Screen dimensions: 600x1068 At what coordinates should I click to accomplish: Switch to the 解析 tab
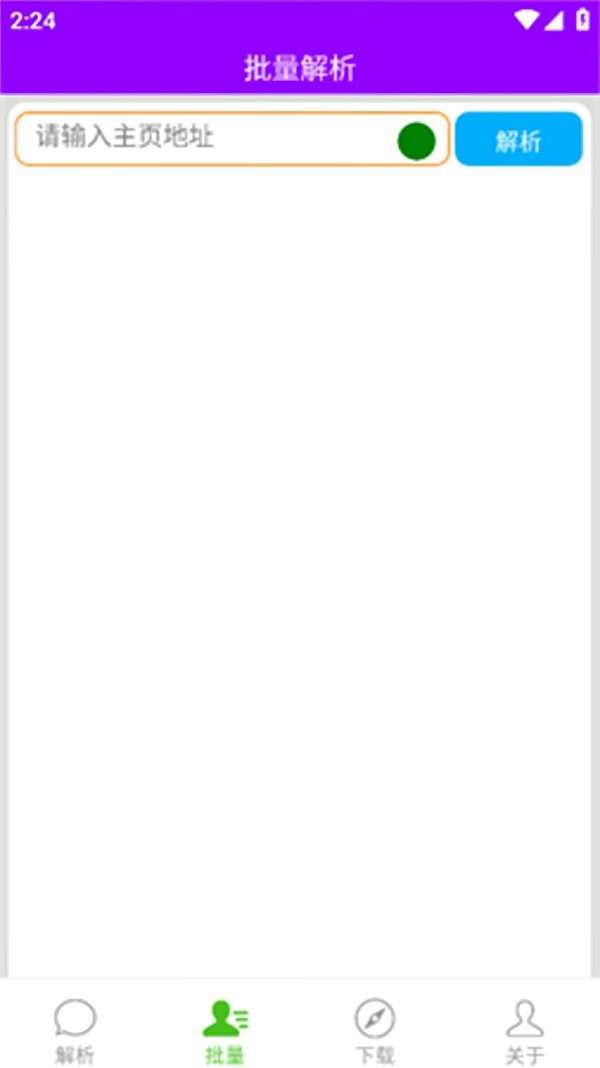pos(75,1030)
